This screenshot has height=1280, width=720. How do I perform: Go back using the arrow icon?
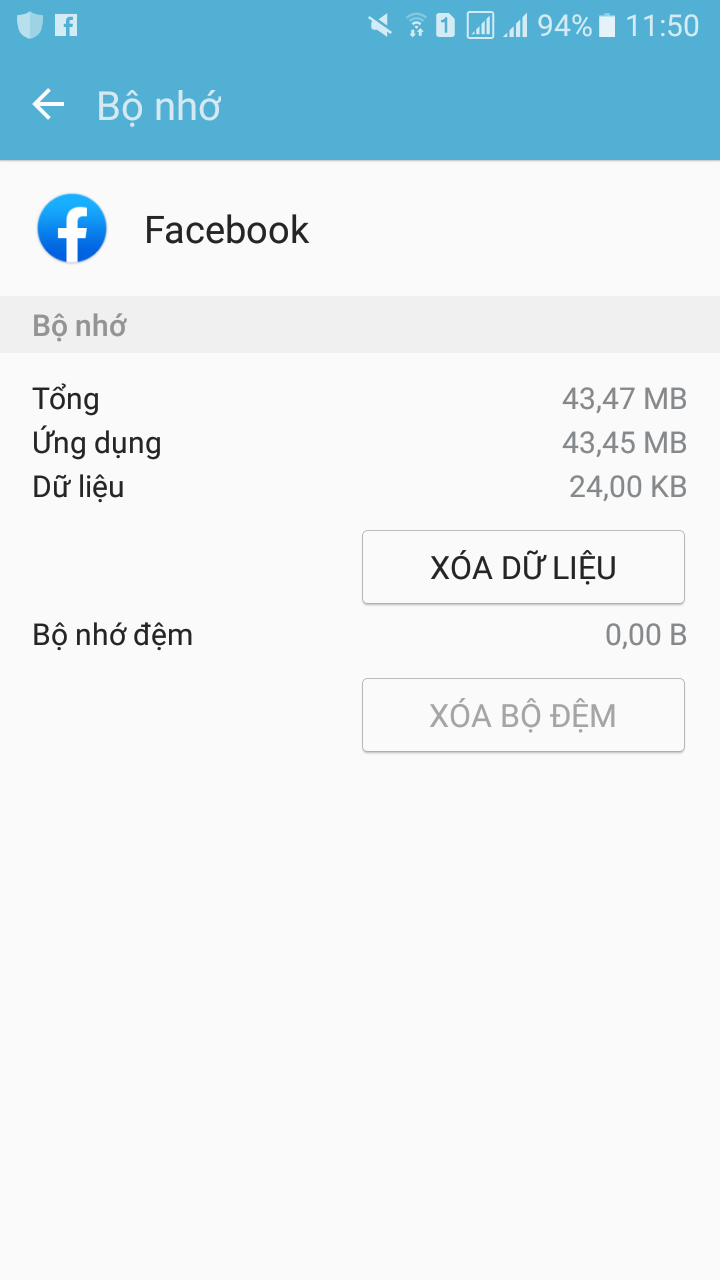point(48,104)
